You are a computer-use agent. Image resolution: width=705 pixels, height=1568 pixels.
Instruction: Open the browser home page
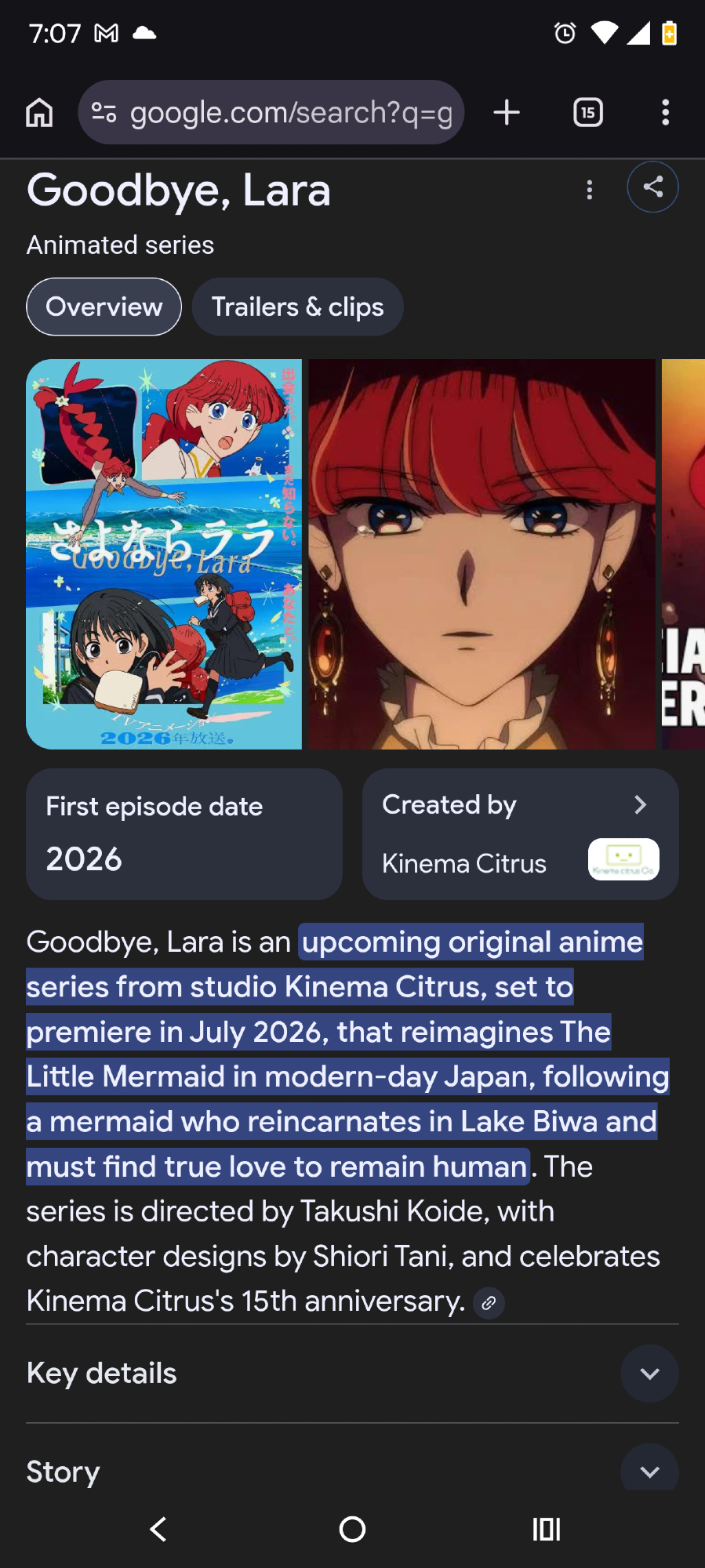[x=39, y=113]
